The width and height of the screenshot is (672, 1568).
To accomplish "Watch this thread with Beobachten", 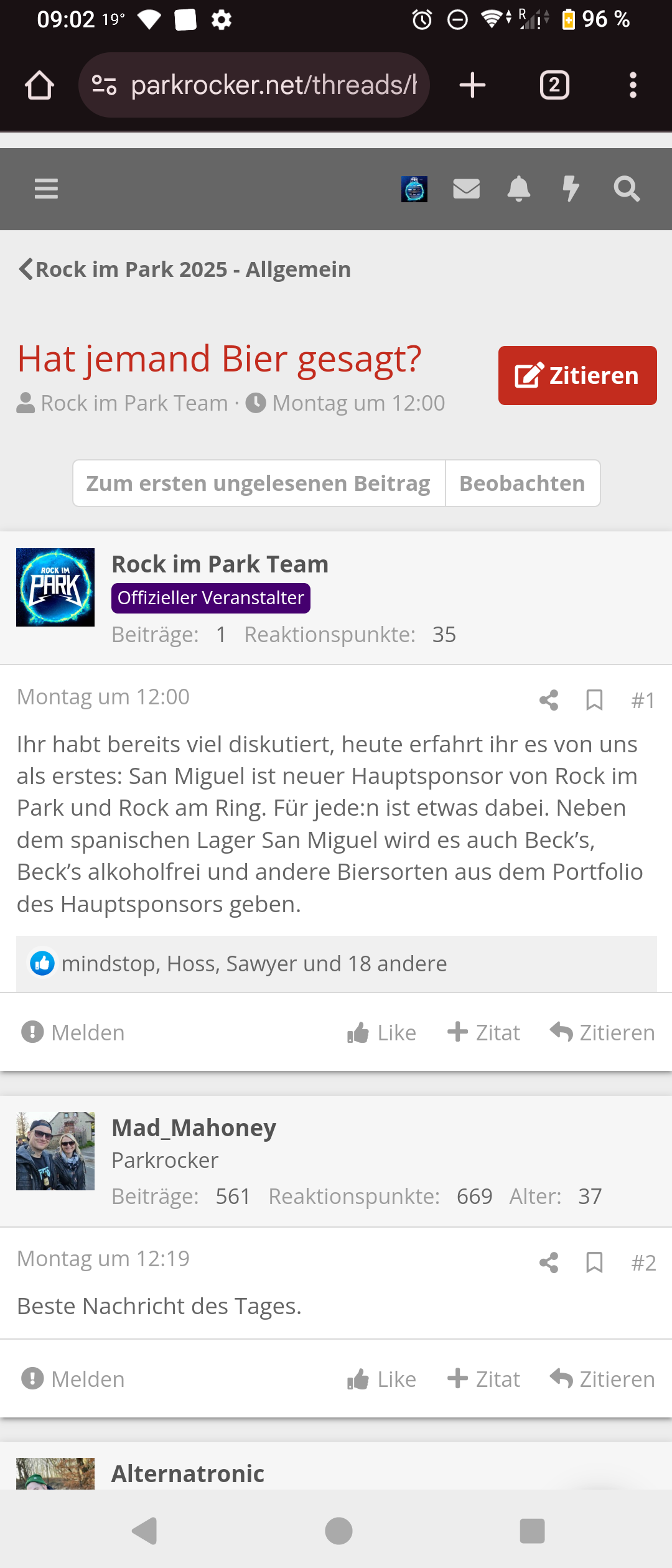I will click(x=522, y=483).
